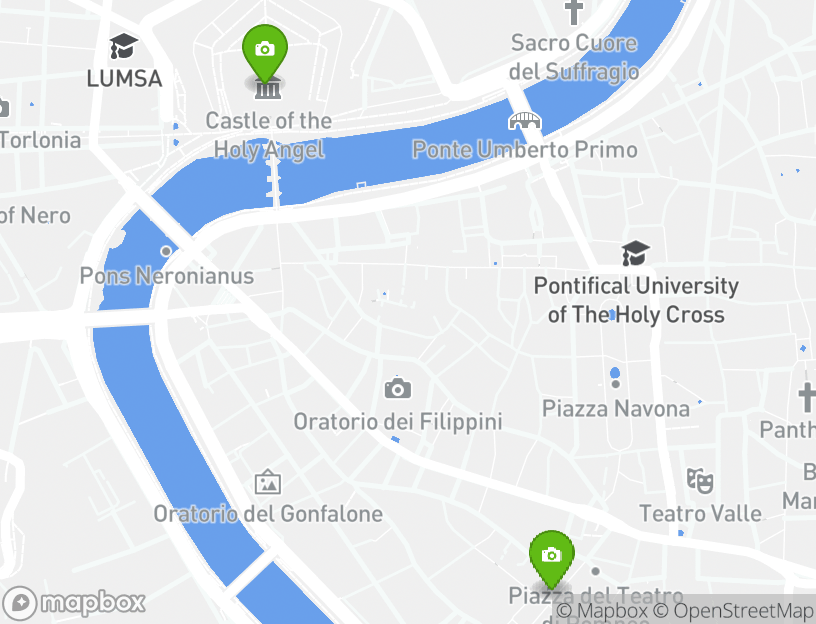The image size is (816, 624).
Task: Open the © Mapbox attribution link
Action: (602, 611)
